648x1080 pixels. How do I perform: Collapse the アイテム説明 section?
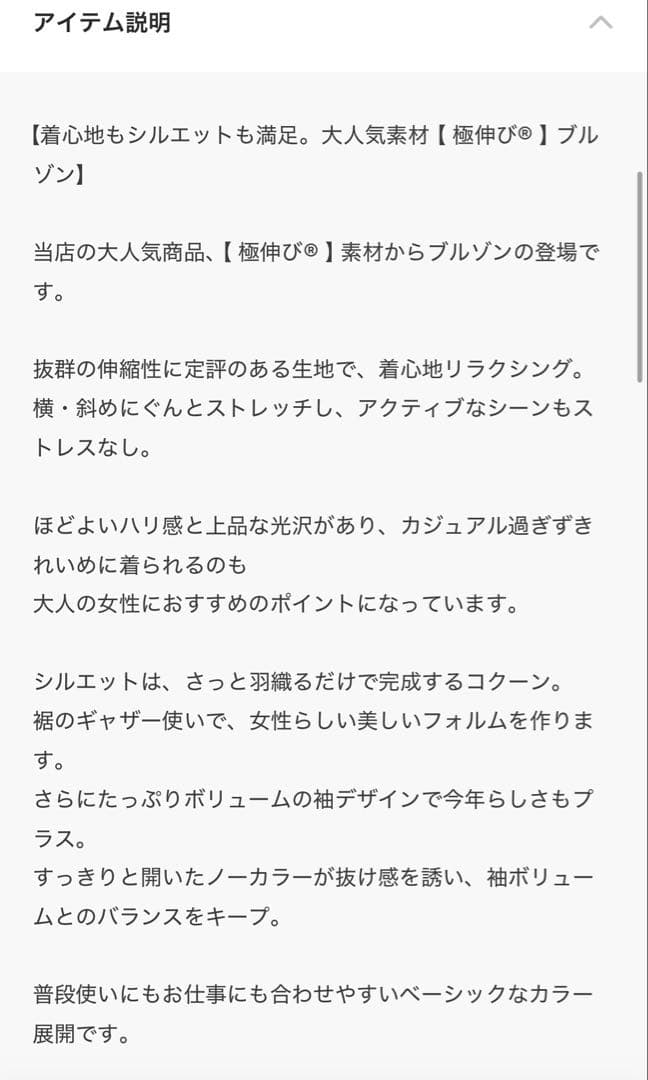point(600,23)
